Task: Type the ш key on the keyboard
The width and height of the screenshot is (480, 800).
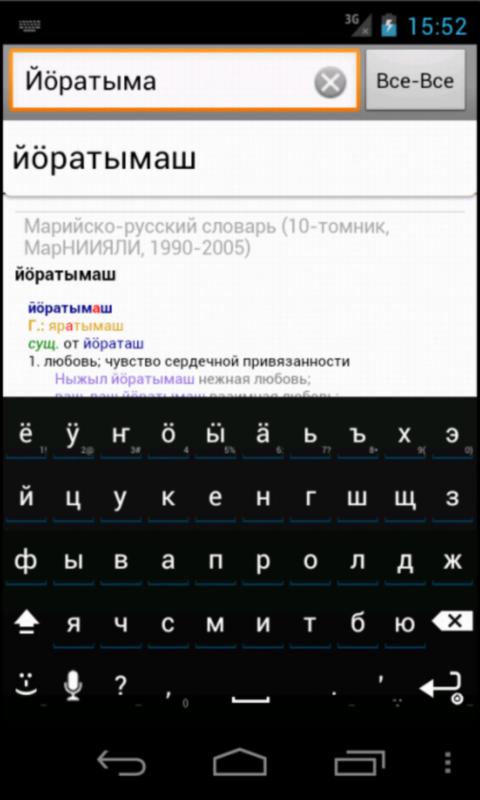Action: [x=357, y=497]
